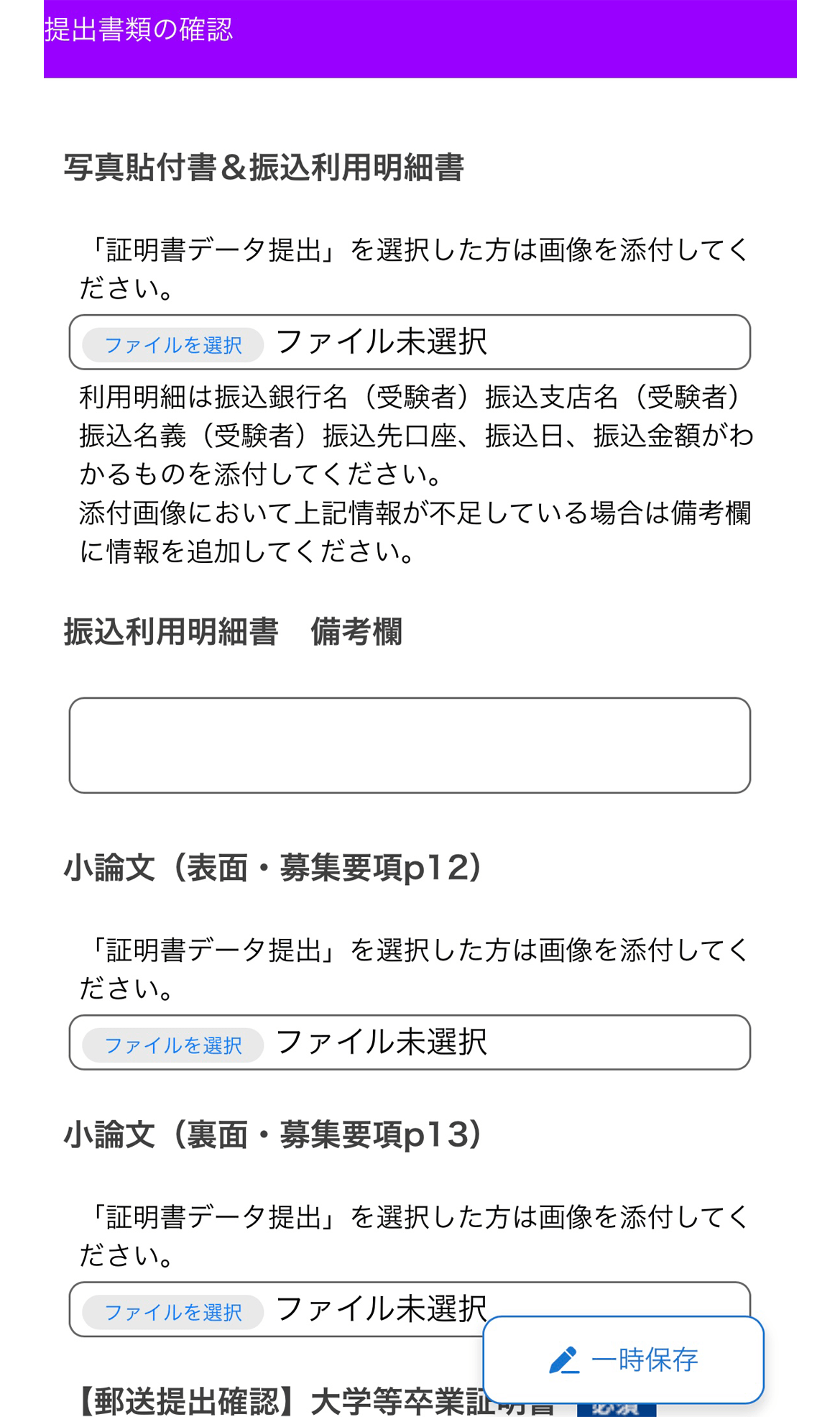
Task: Choose file for 小論文（表面・募集要項p12）
Action: (x=172, y=1045)
